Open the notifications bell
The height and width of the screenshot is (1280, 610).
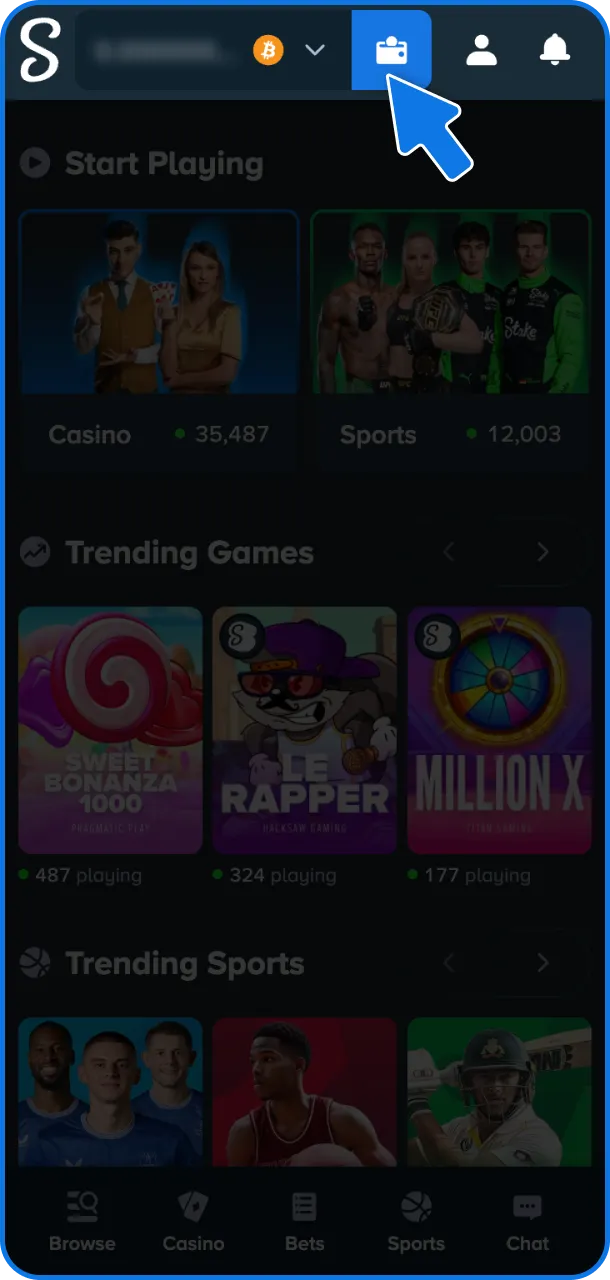point(555,50)
